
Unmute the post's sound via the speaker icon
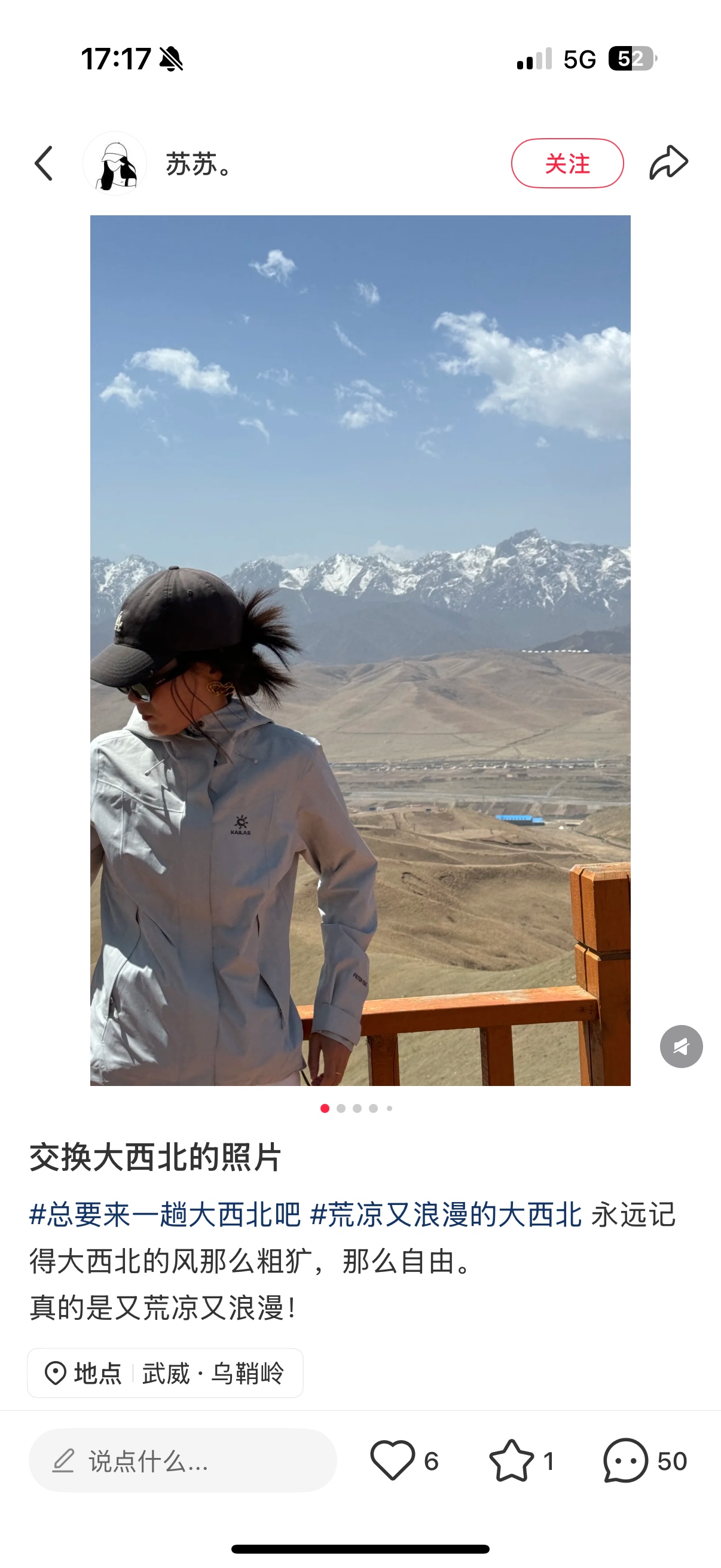coord(681,1047)
